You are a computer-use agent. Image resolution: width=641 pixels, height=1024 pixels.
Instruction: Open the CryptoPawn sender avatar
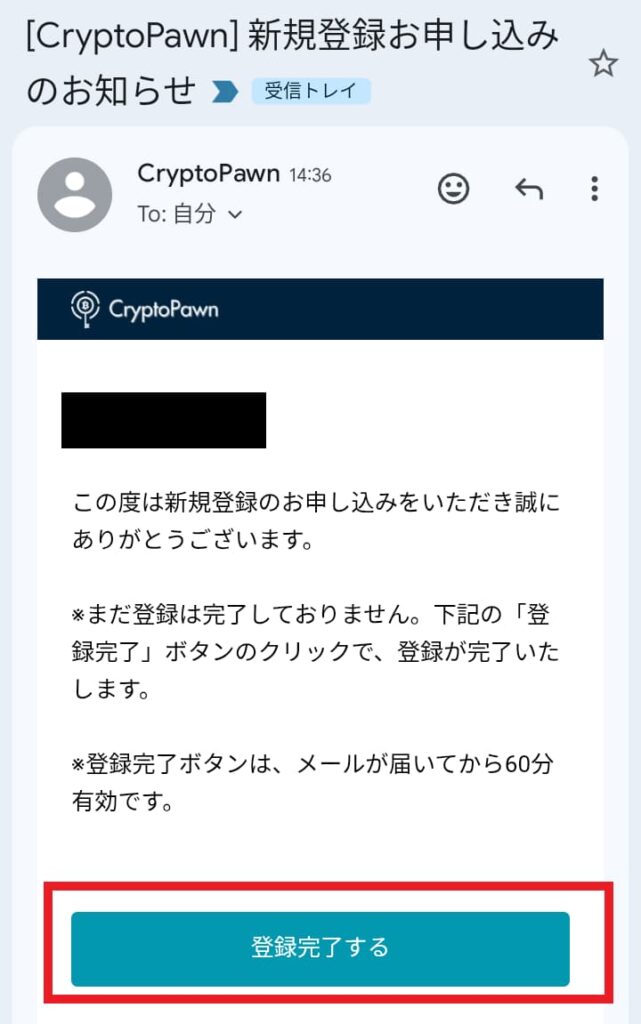click(x=75, y=195)
